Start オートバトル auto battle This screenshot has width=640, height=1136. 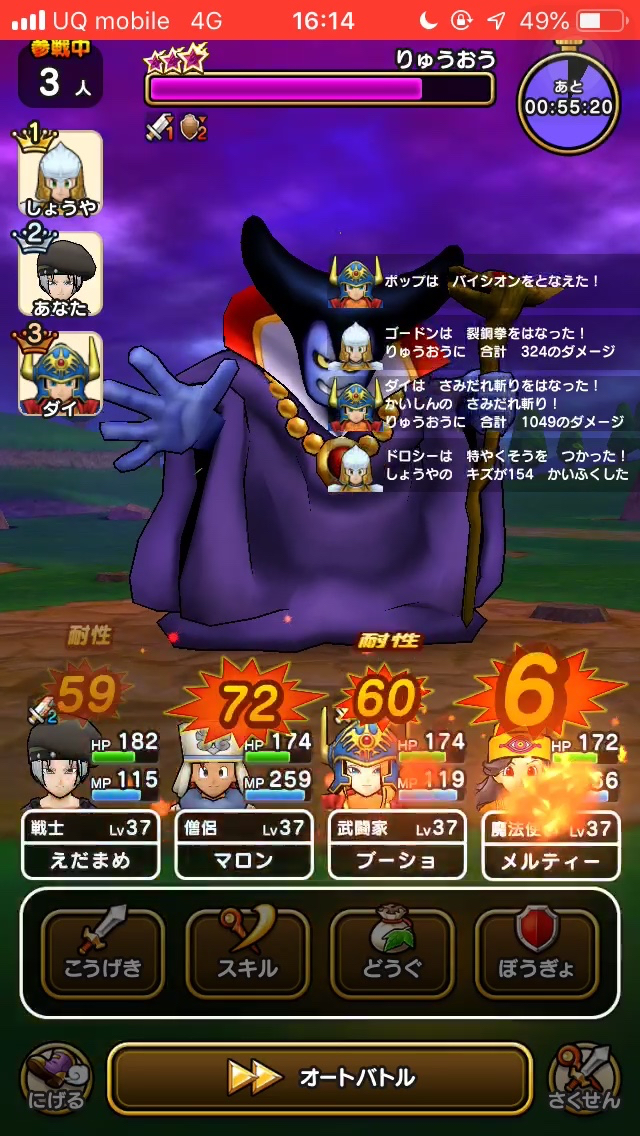point(319,1077)
